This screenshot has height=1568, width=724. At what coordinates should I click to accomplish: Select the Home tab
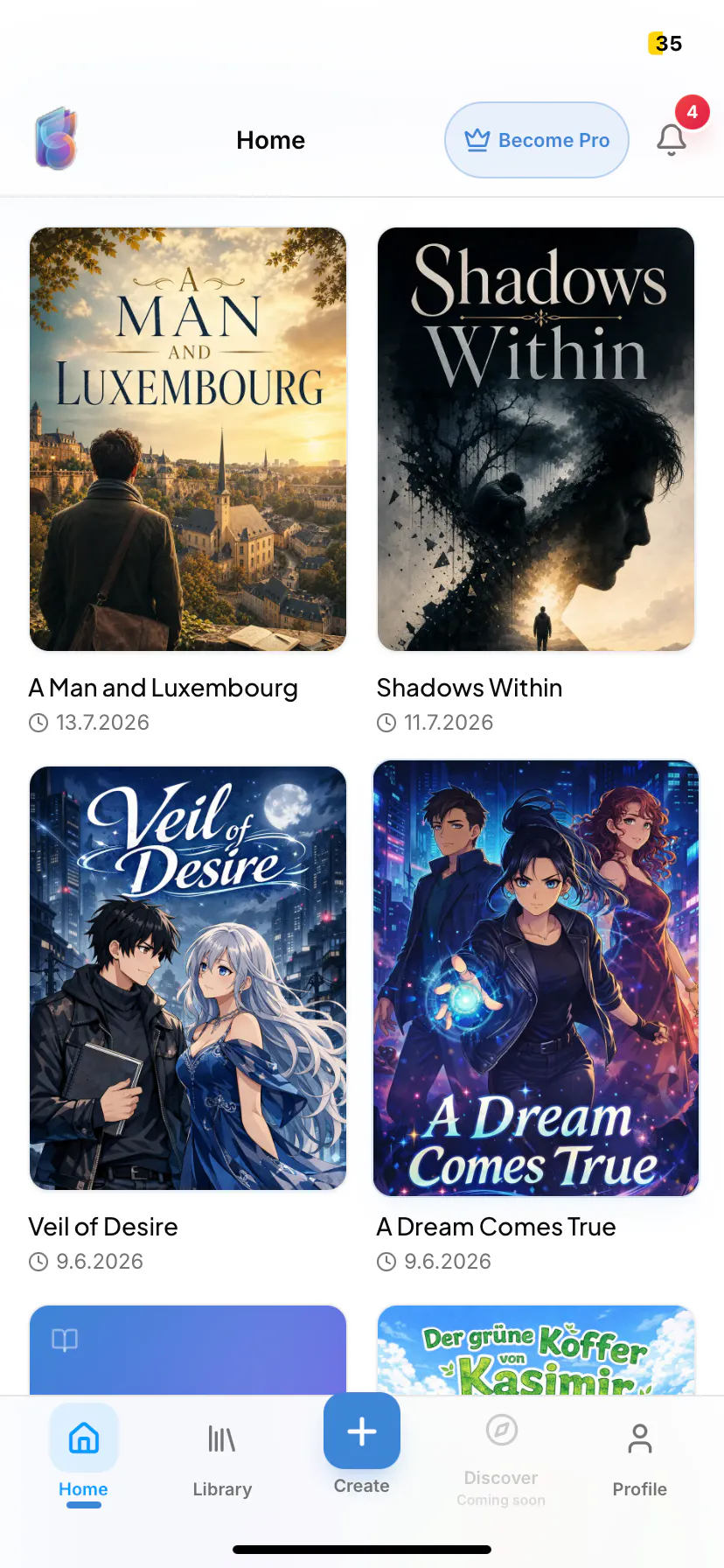pos(84,1456)
